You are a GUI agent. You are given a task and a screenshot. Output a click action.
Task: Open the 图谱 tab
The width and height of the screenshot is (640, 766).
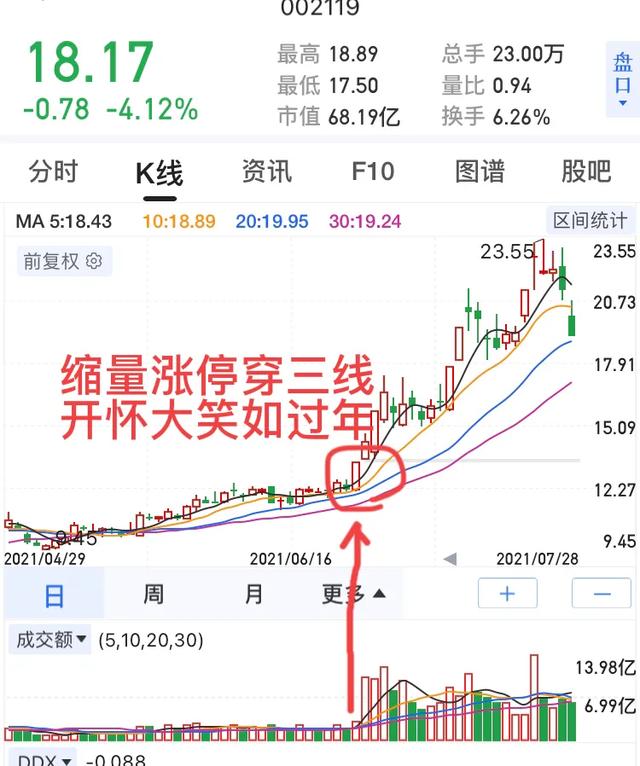480,172
